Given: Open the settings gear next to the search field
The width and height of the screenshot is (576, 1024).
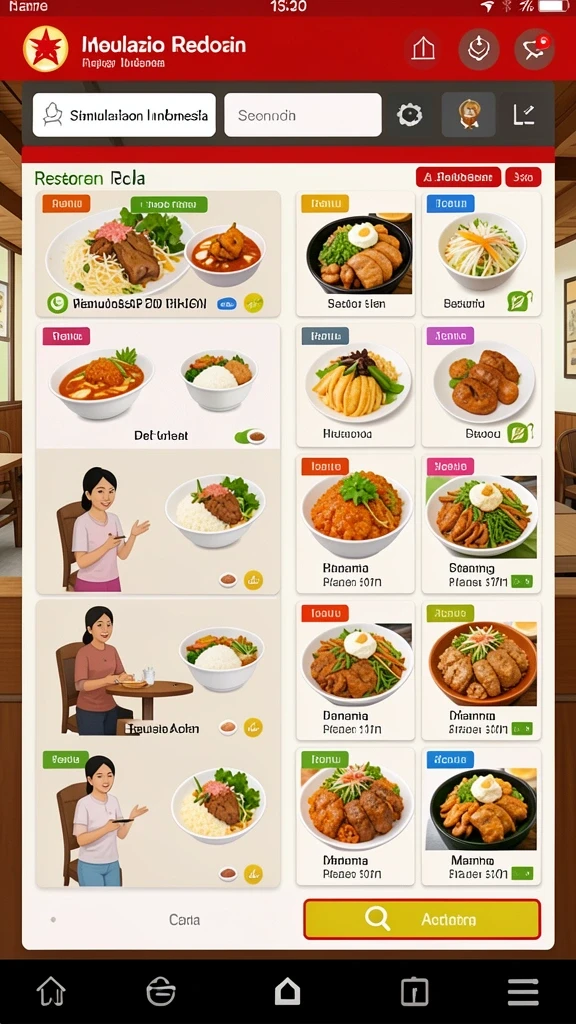Looking at the screenshot, I should pos(409,115).
